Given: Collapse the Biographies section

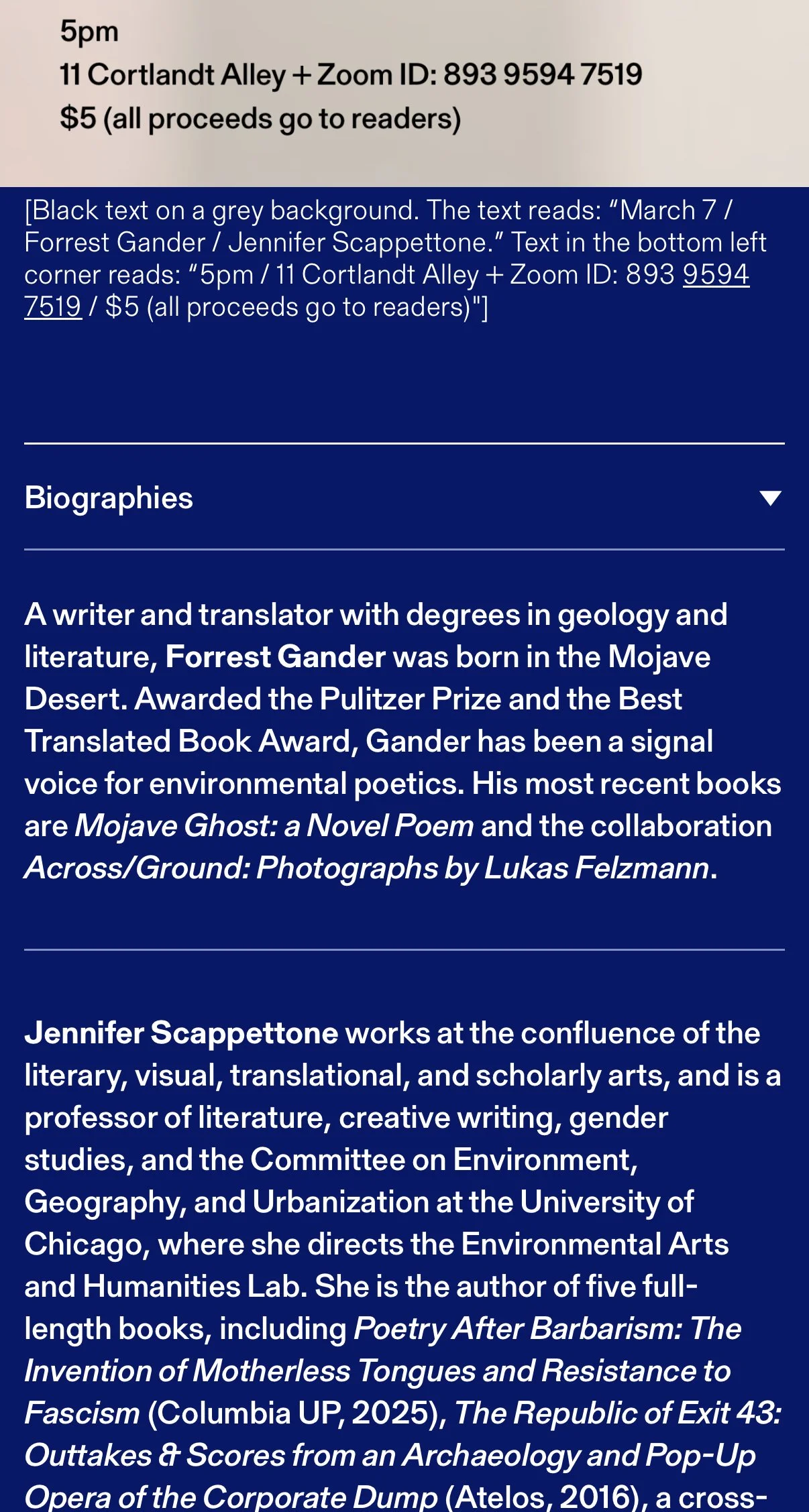Looking at the screenshot, I should pos(769,498).
